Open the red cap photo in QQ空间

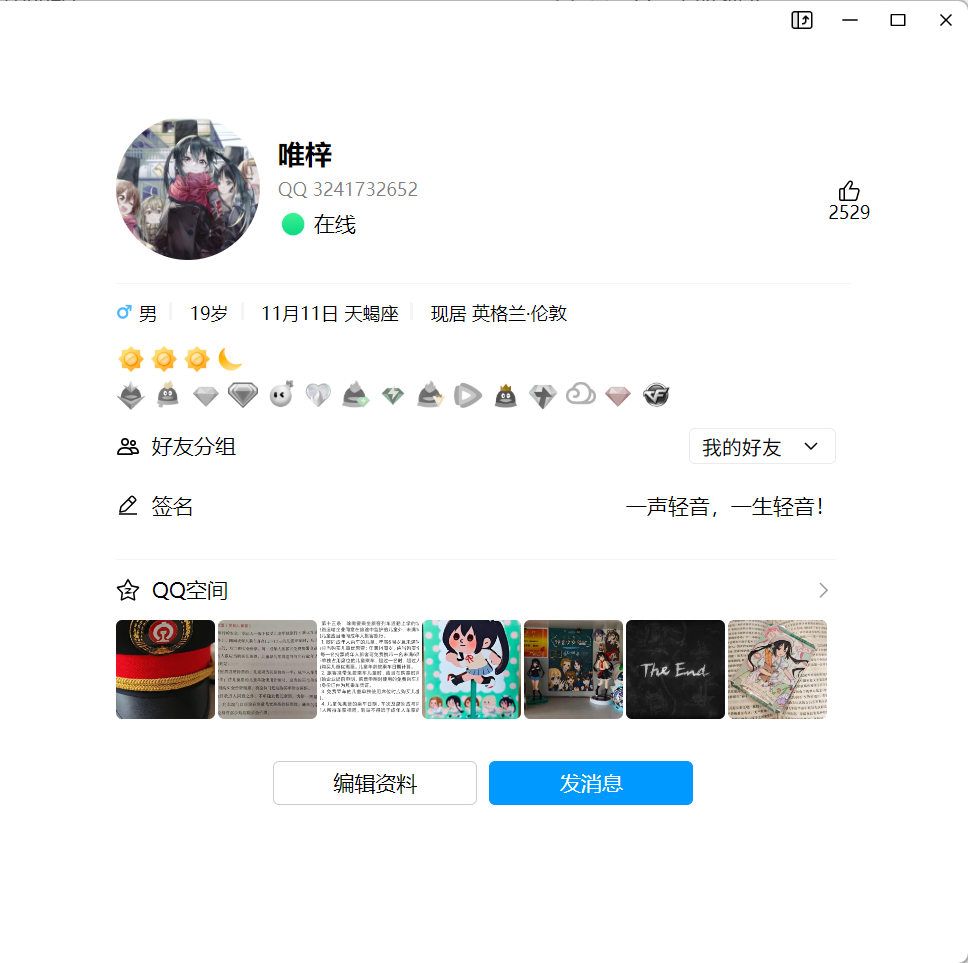click(165, 669)
